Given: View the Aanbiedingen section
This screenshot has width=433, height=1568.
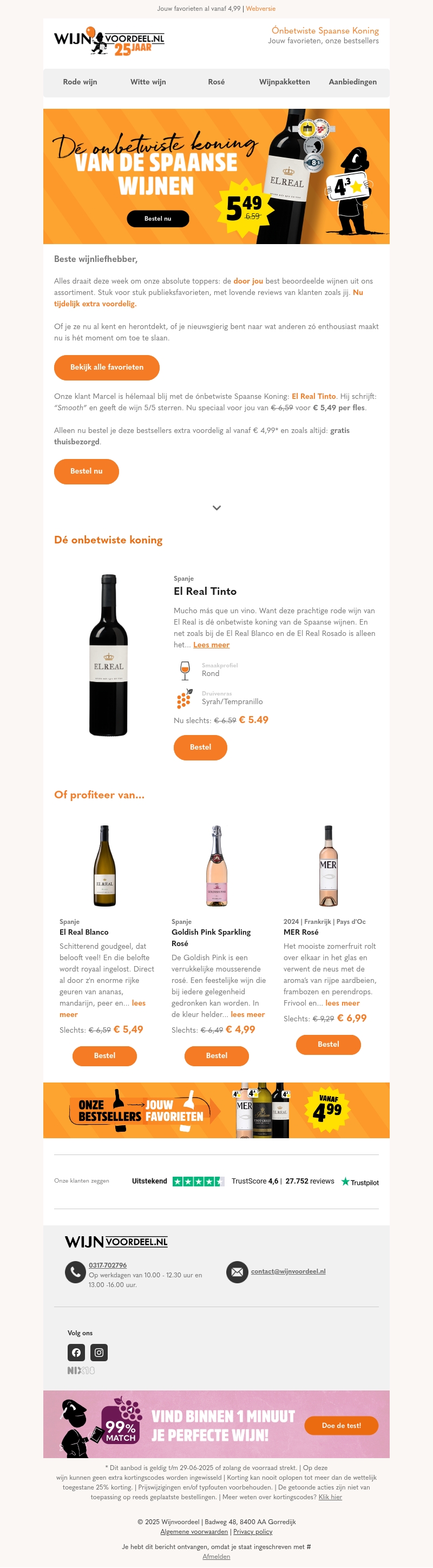Looking at the screenshot, I should pos(352,82).
